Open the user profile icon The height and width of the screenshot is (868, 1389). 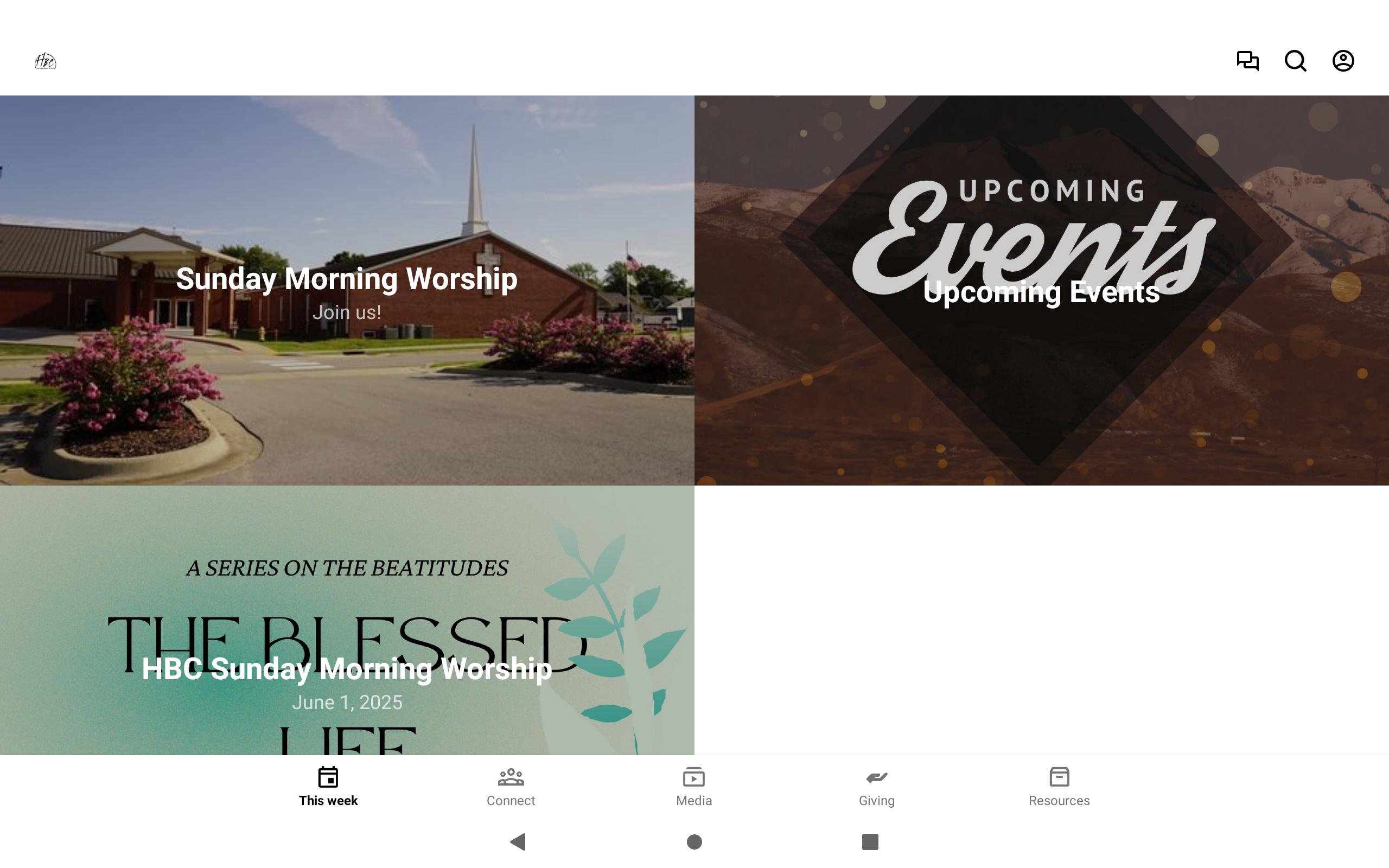(1342, 61)
